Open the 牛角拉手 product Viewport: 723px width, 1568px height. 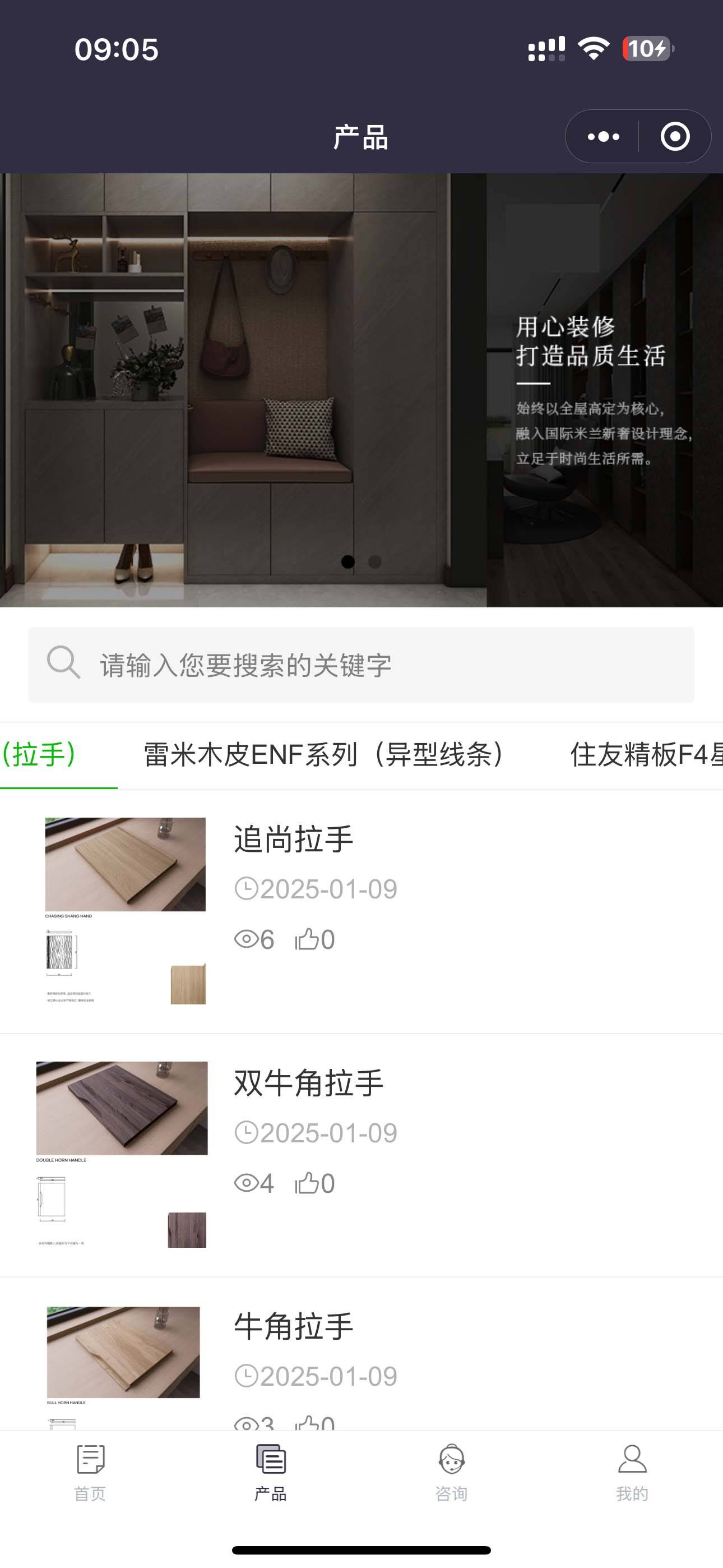pos(293,1326)
